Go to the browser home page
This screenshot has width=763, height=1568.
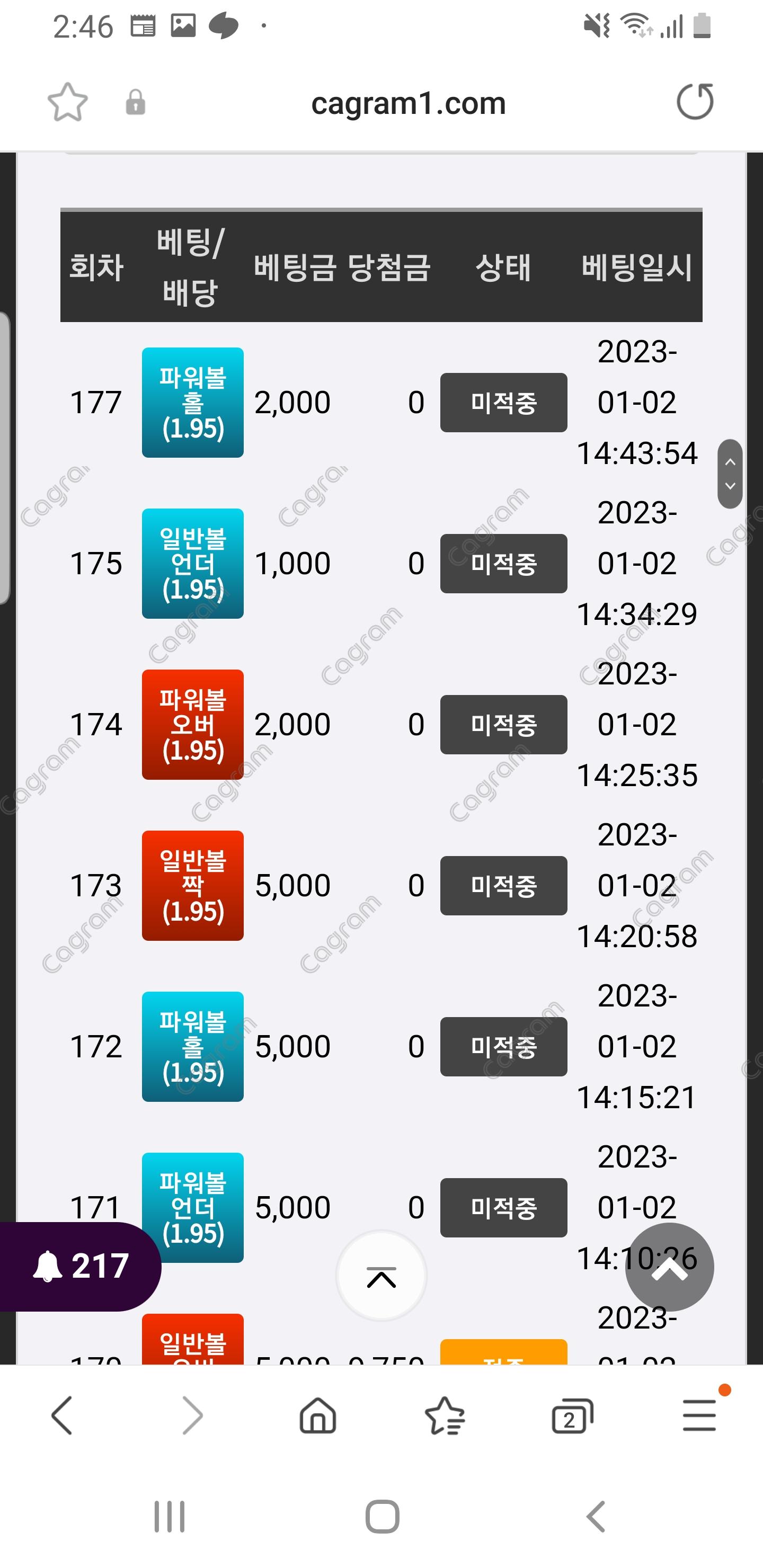click(318, 1416)
